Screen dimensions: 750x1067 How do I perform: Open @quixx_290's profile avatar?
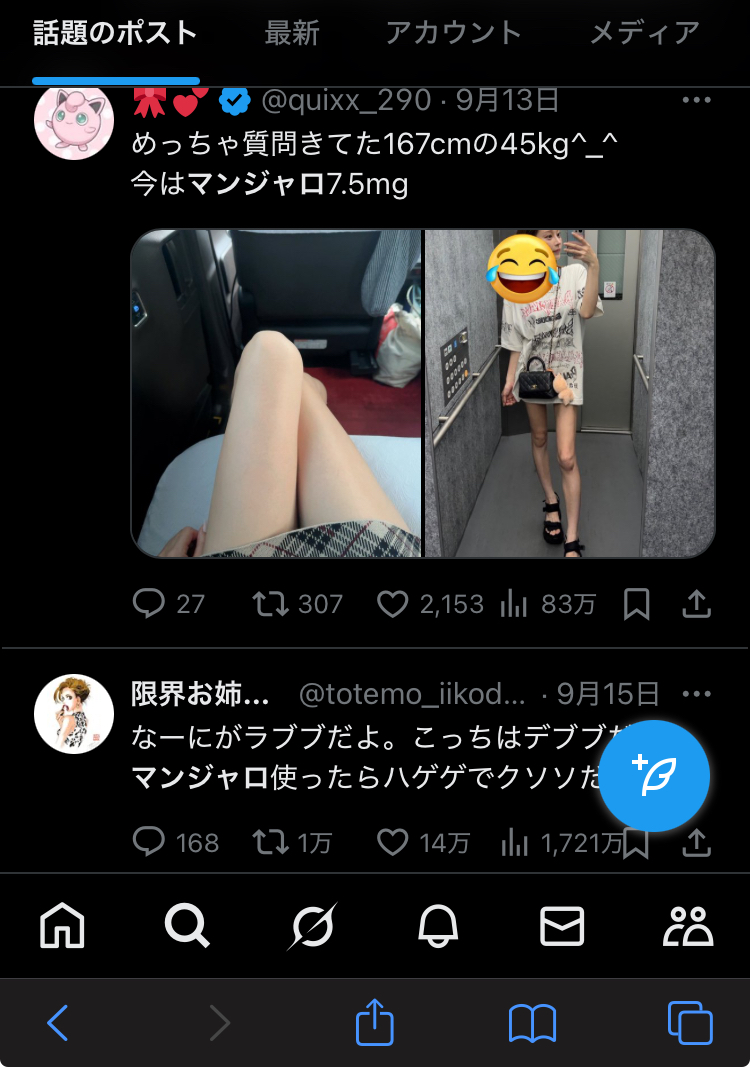pyautogui.click(x=74, y=120)
